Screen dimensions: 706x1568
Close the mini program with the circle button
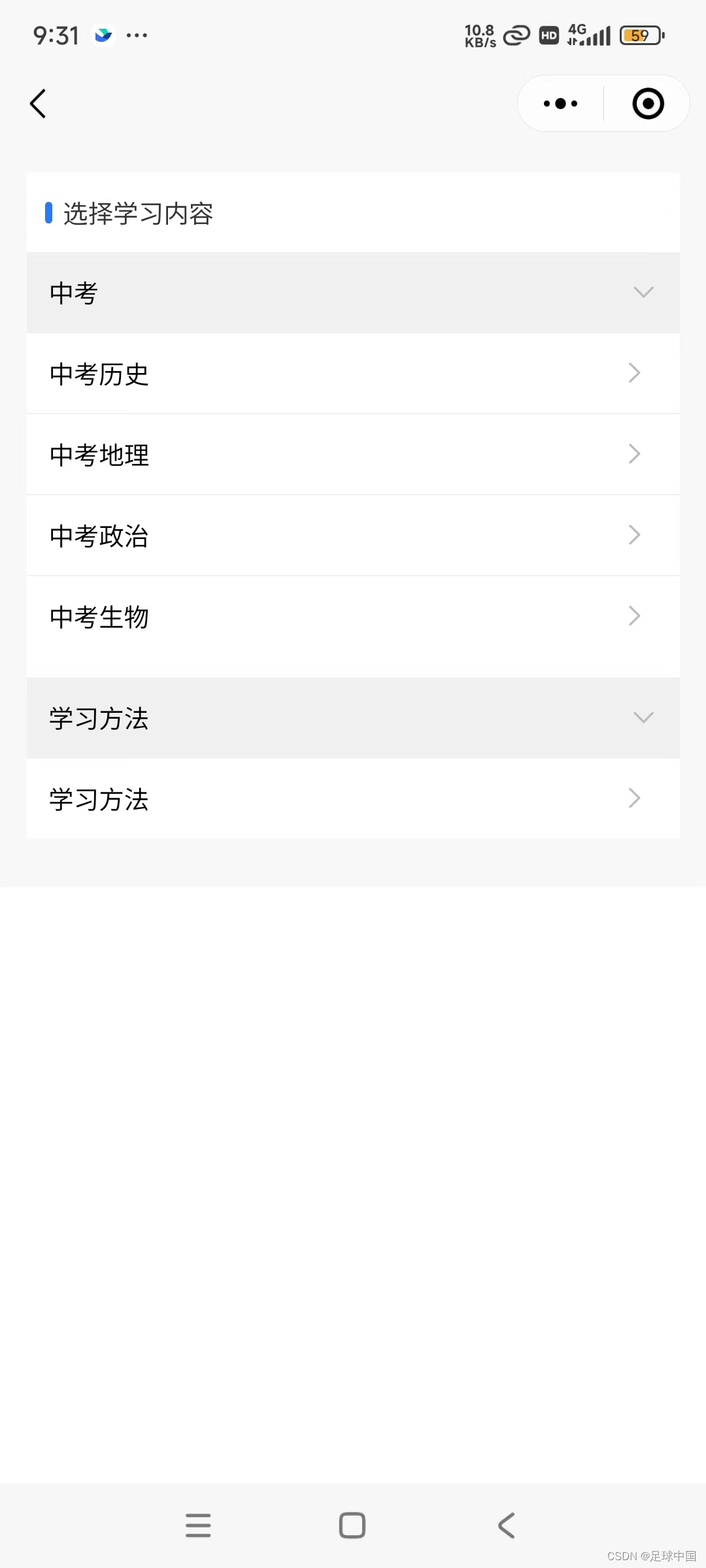coord(648,103)
